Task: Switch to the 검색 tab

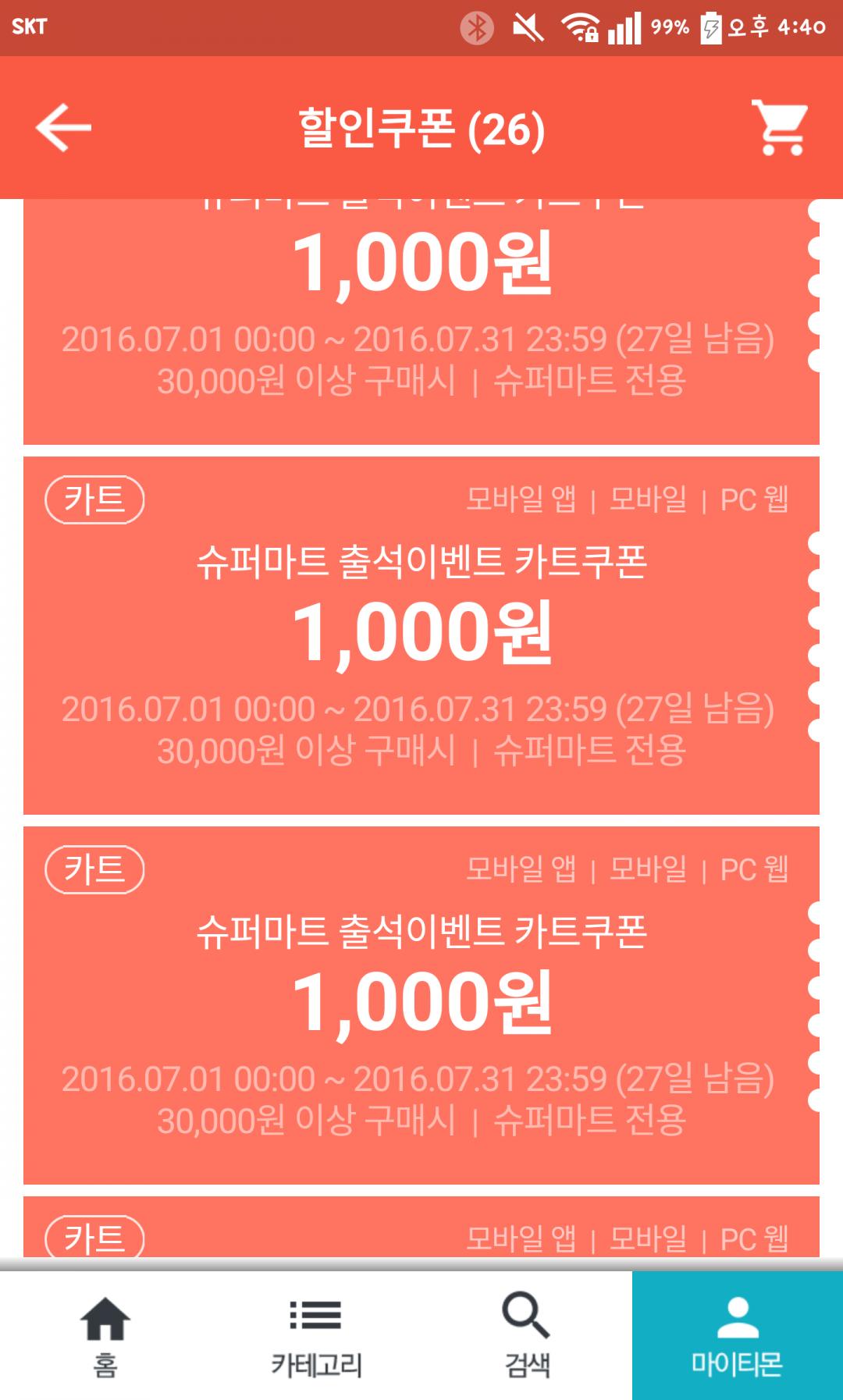Action: point(527,1336)
